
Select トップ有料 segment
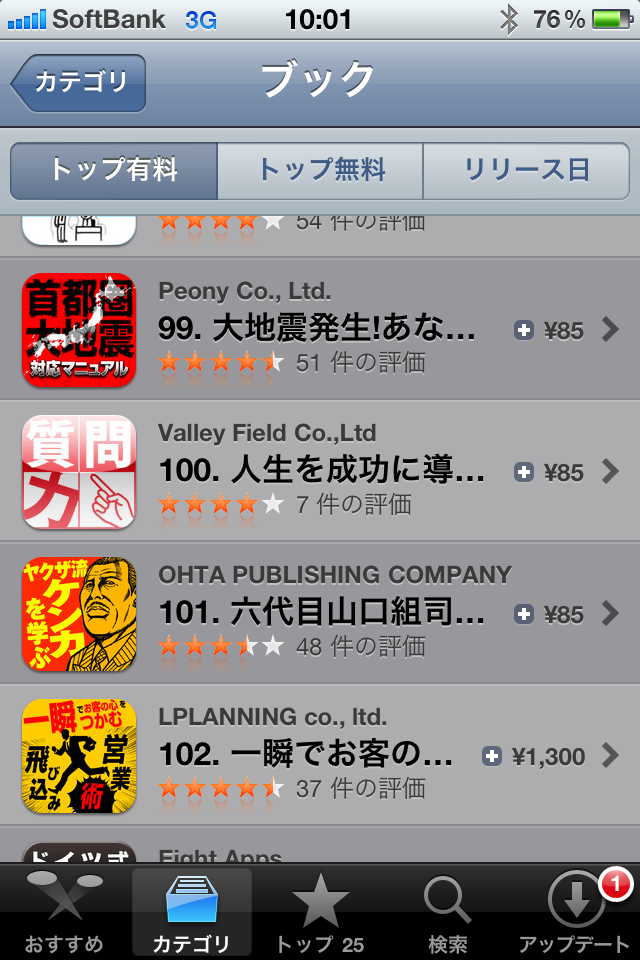coord(114,170)
